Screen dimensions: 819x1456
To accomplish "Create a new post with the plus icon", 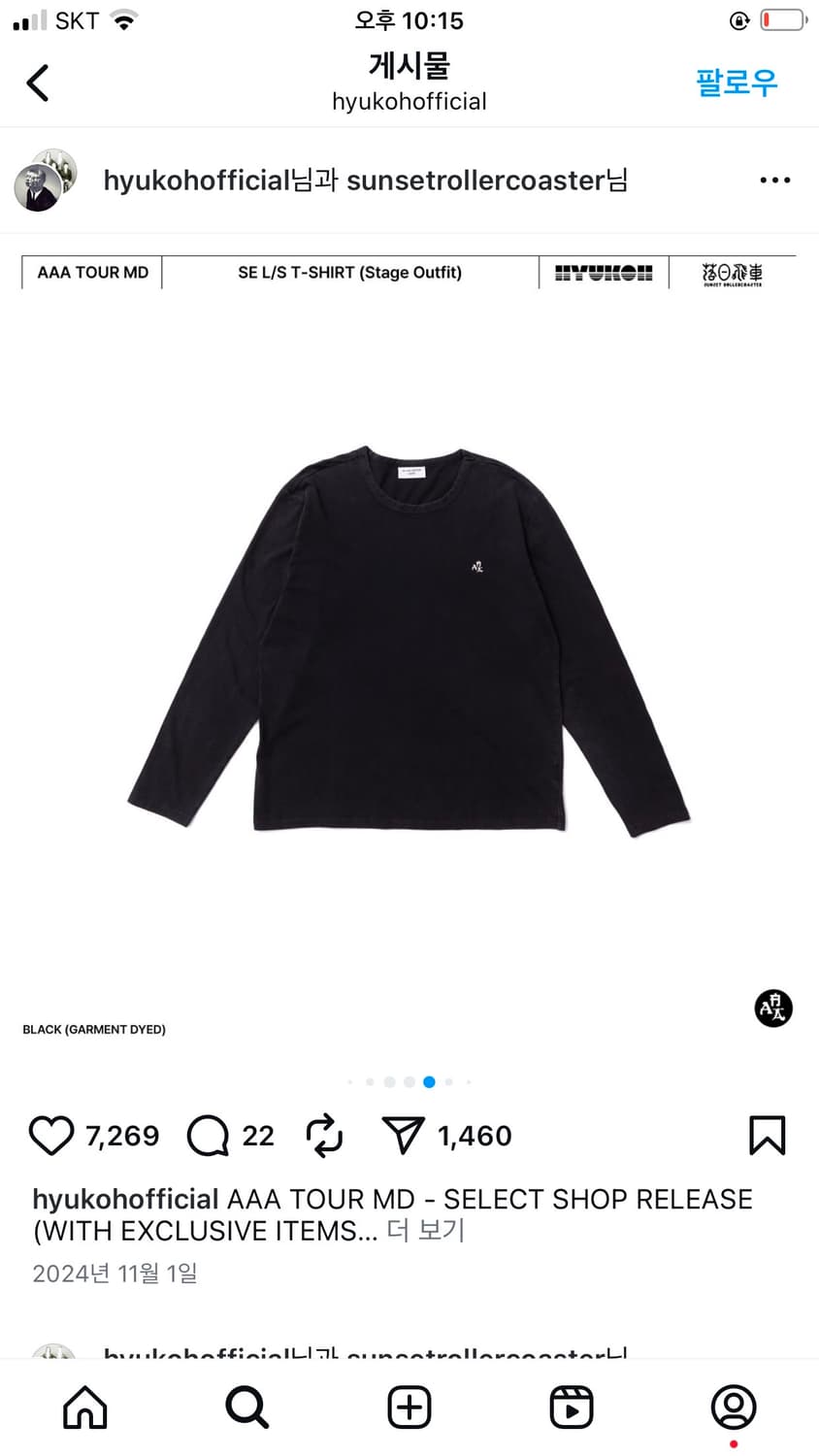I will point(409,1406).
